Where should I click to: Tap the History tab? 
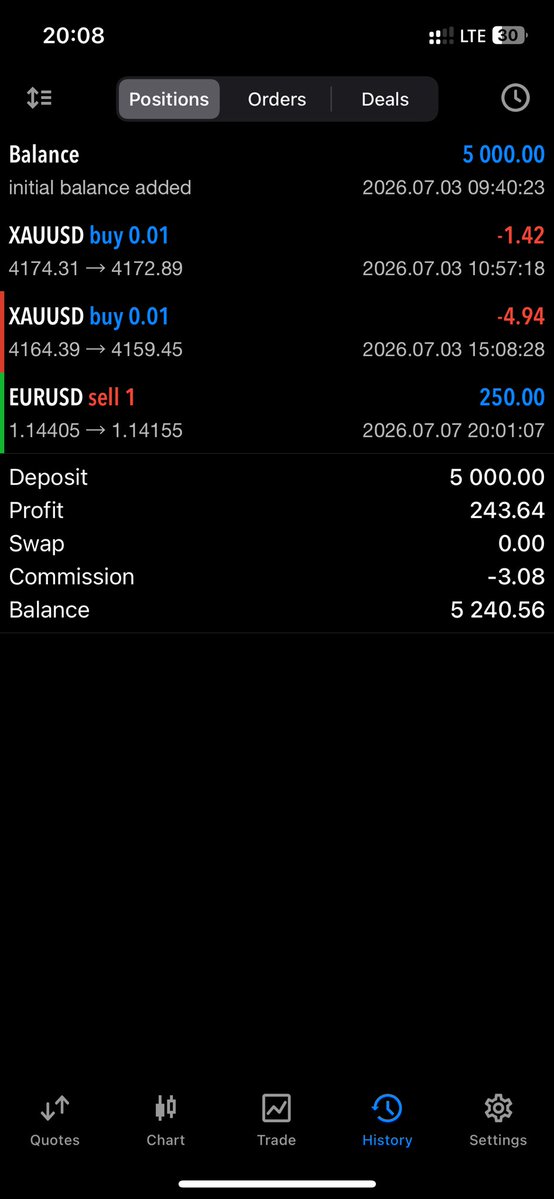pos(387,1120)
